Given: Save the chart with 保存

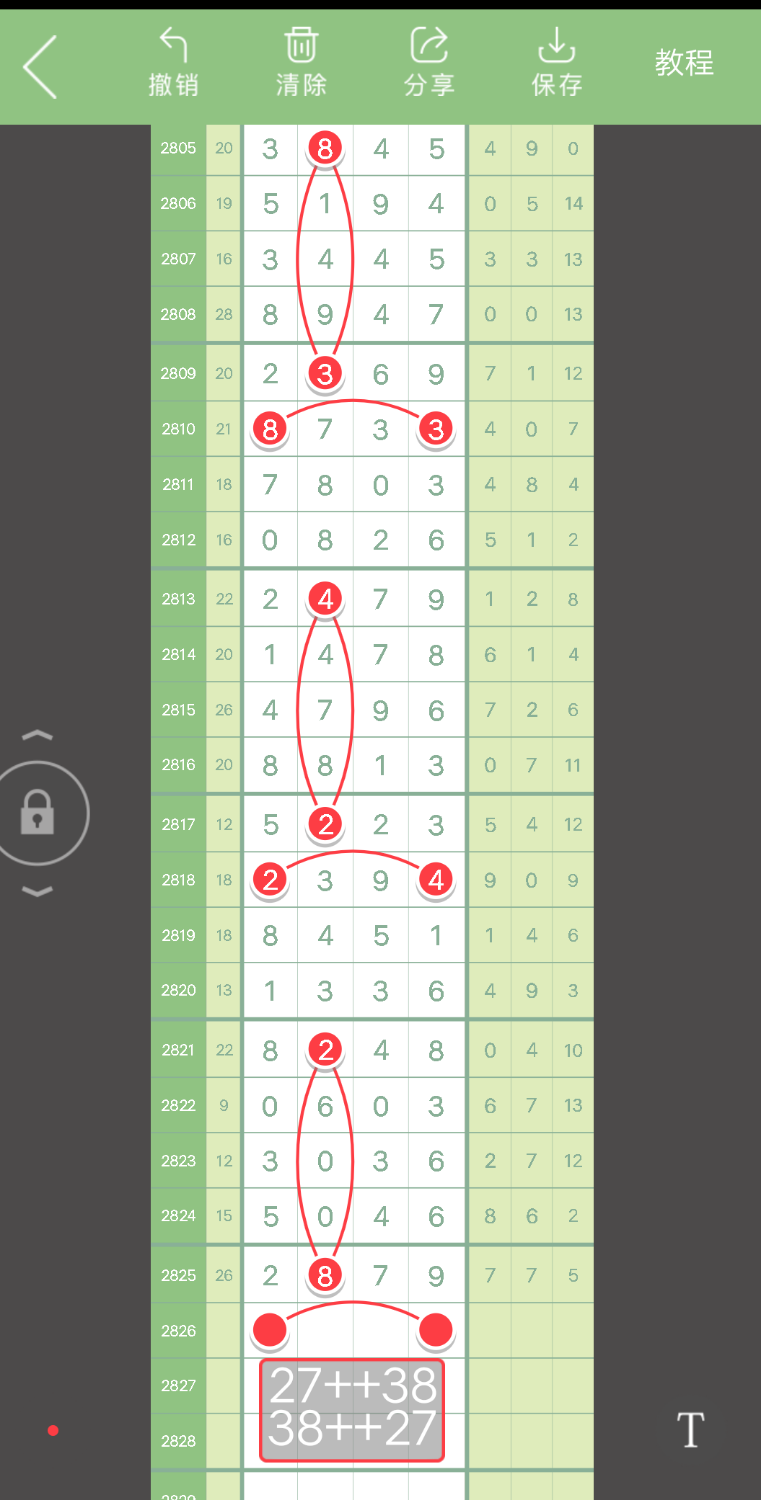Looking at the screenshot, I should click(x=557, y=63).
